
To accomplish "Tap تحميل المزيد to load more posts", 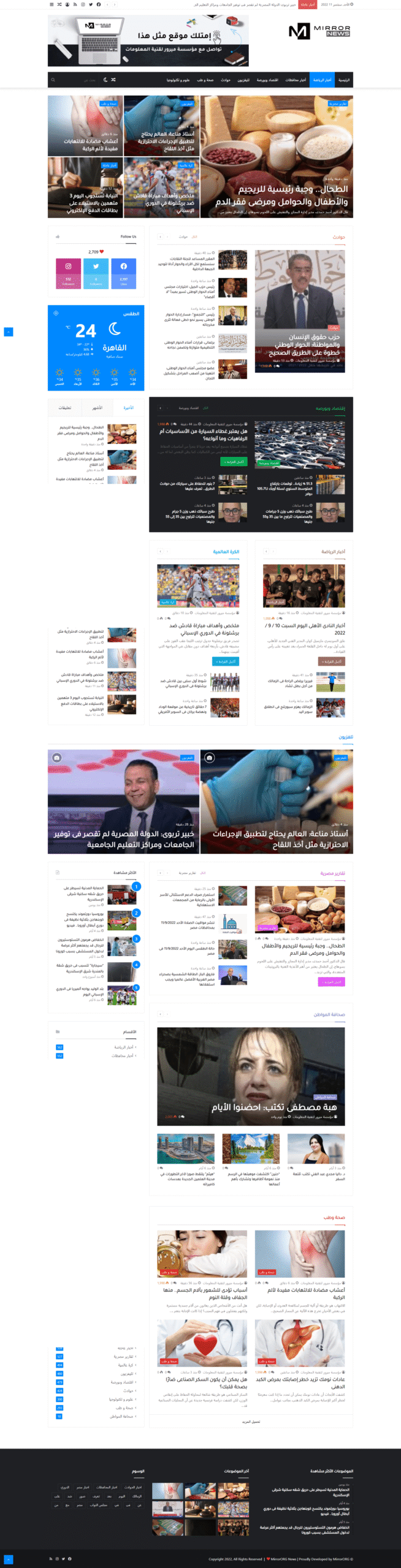I will click(251, 1422).
